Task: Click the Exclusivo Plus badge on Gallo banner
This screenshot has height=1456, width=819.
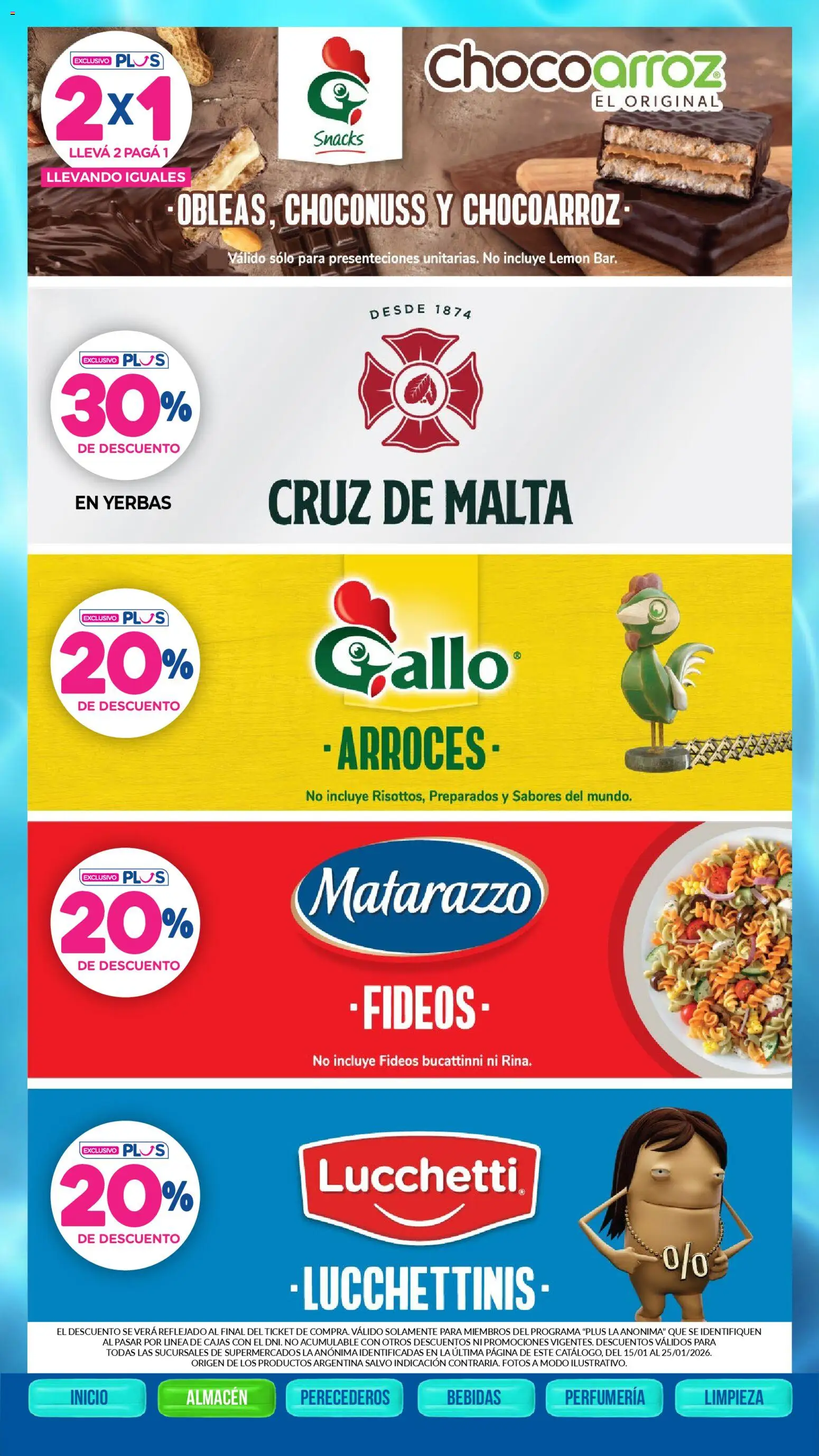Action: (x=124, y=618)
